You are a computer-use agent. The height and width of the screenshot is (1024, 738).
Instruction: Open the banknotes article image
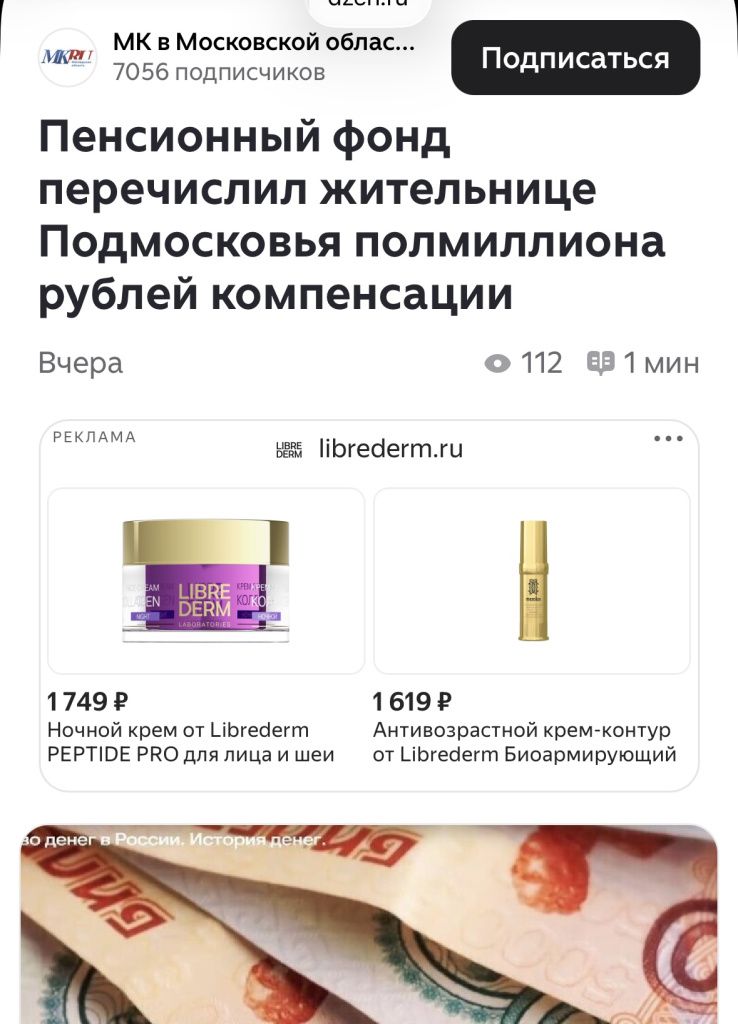pos(369,925)
